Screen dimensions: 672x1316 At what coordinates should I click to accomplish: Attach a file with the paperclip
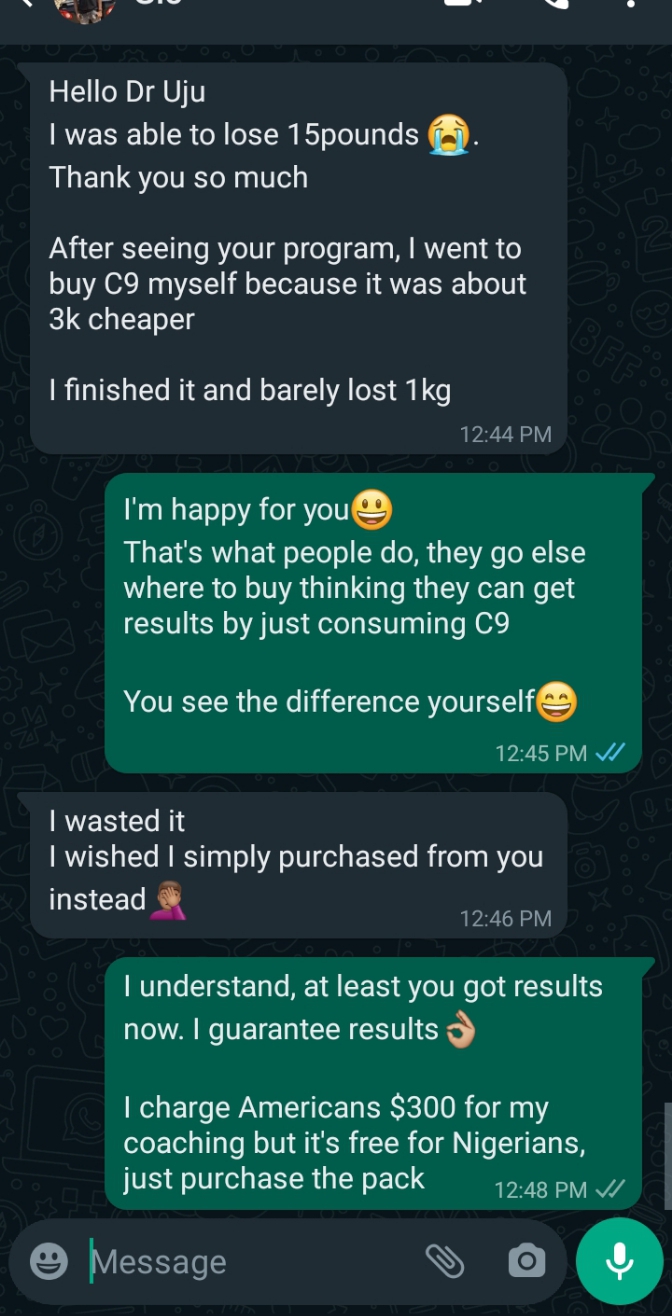click(445, 1262)
